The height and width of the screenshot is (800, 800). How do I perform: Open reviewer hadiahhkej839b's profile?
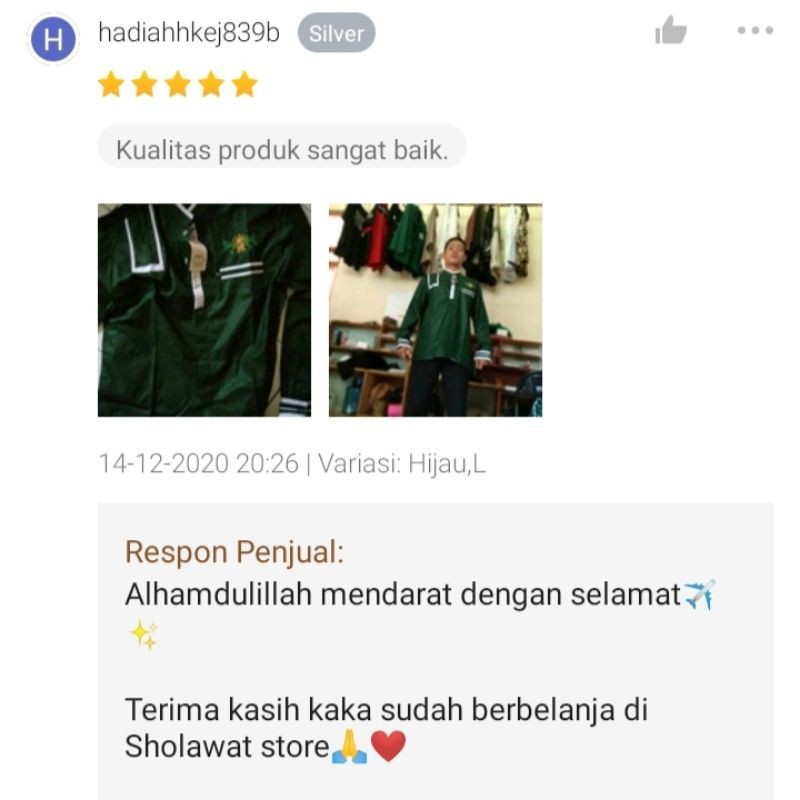[189, 33]
